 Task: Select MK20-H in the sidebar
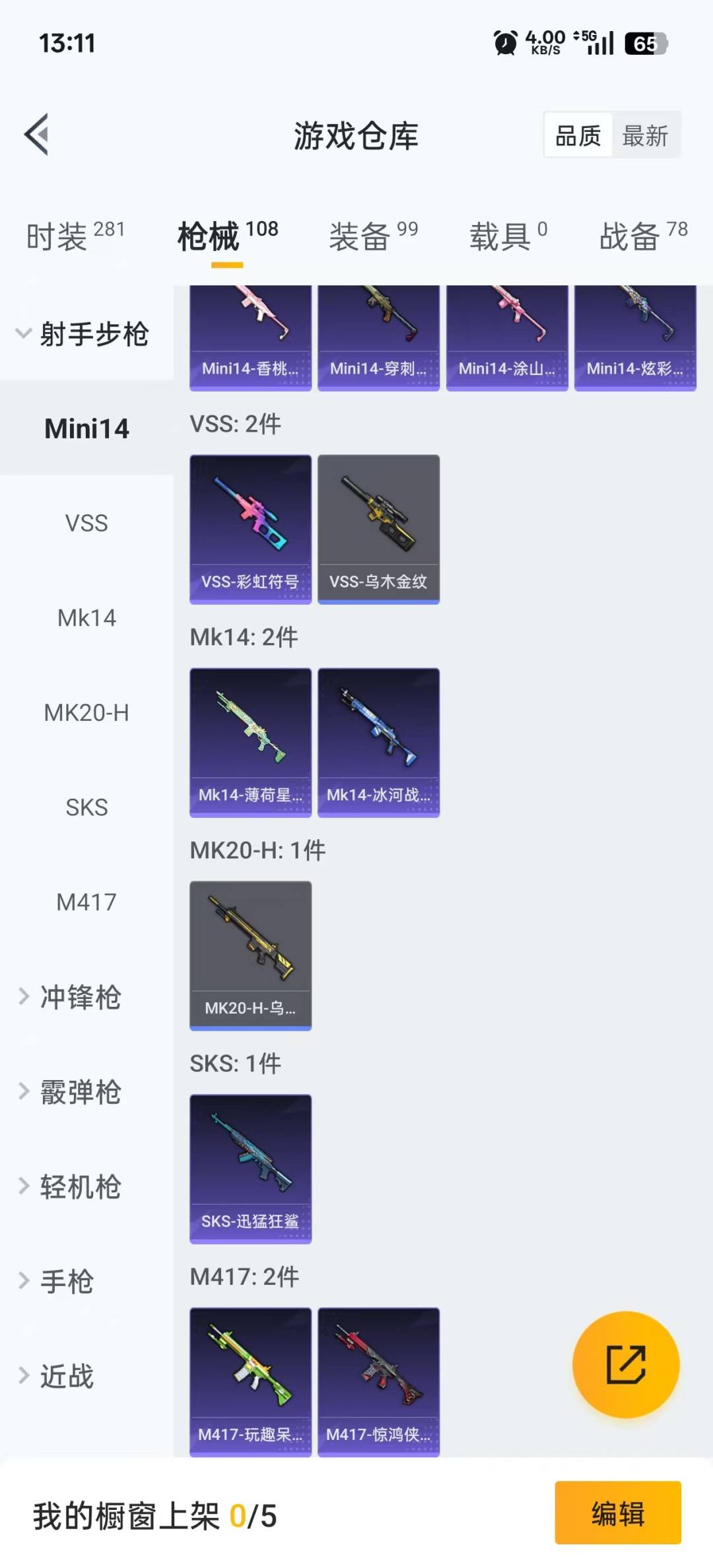point(86,713)
